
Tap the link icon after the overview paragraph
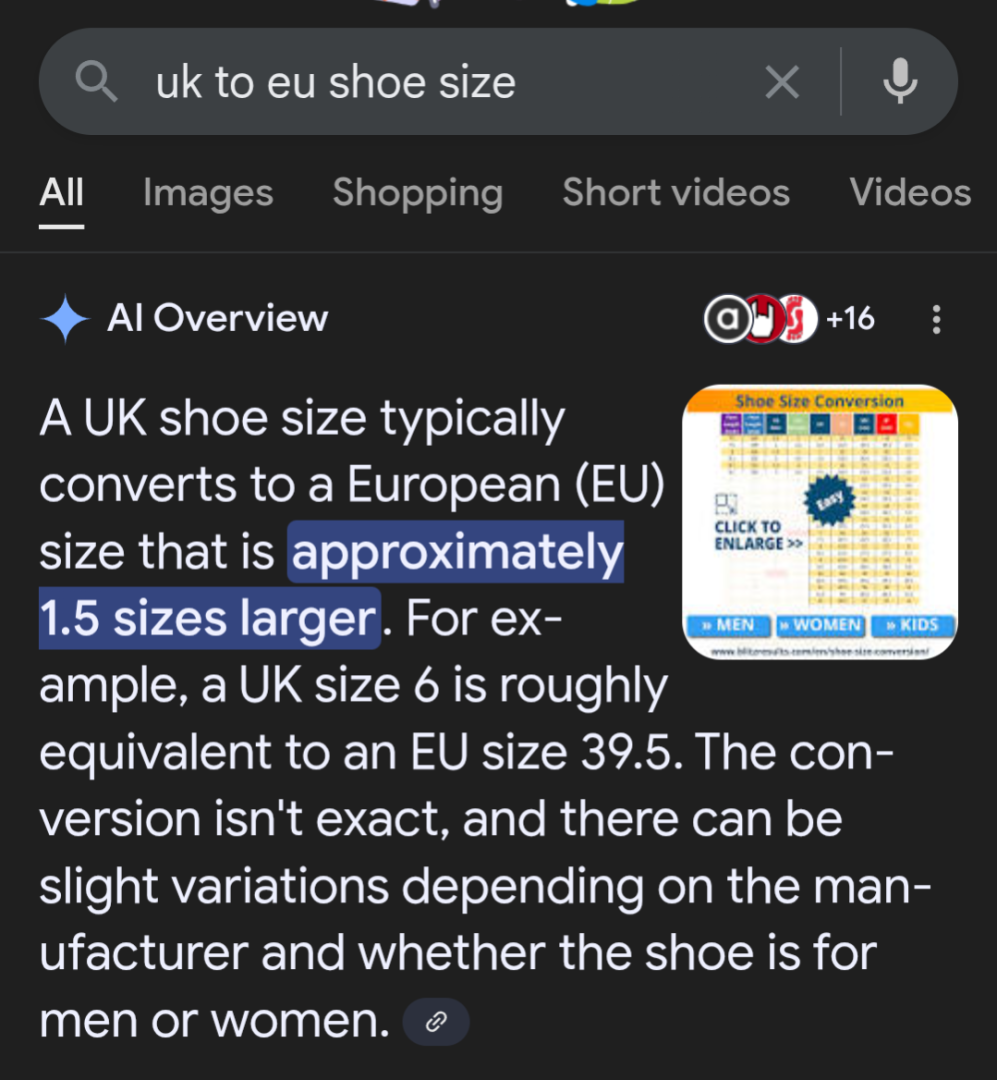[435, 1022]
